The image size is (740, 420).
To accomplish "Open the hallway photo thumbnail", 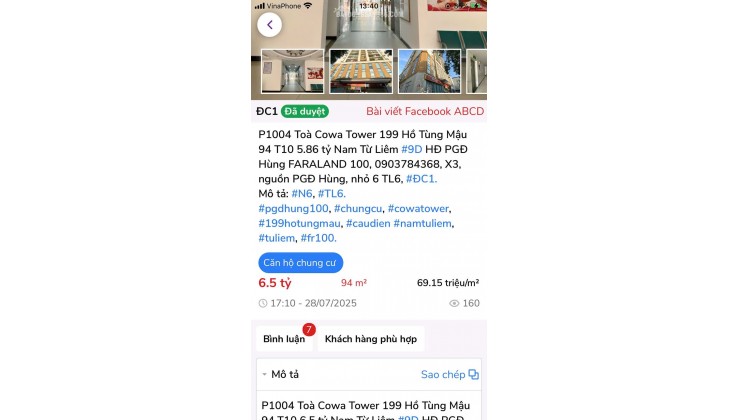I will (x=292, y=71).
